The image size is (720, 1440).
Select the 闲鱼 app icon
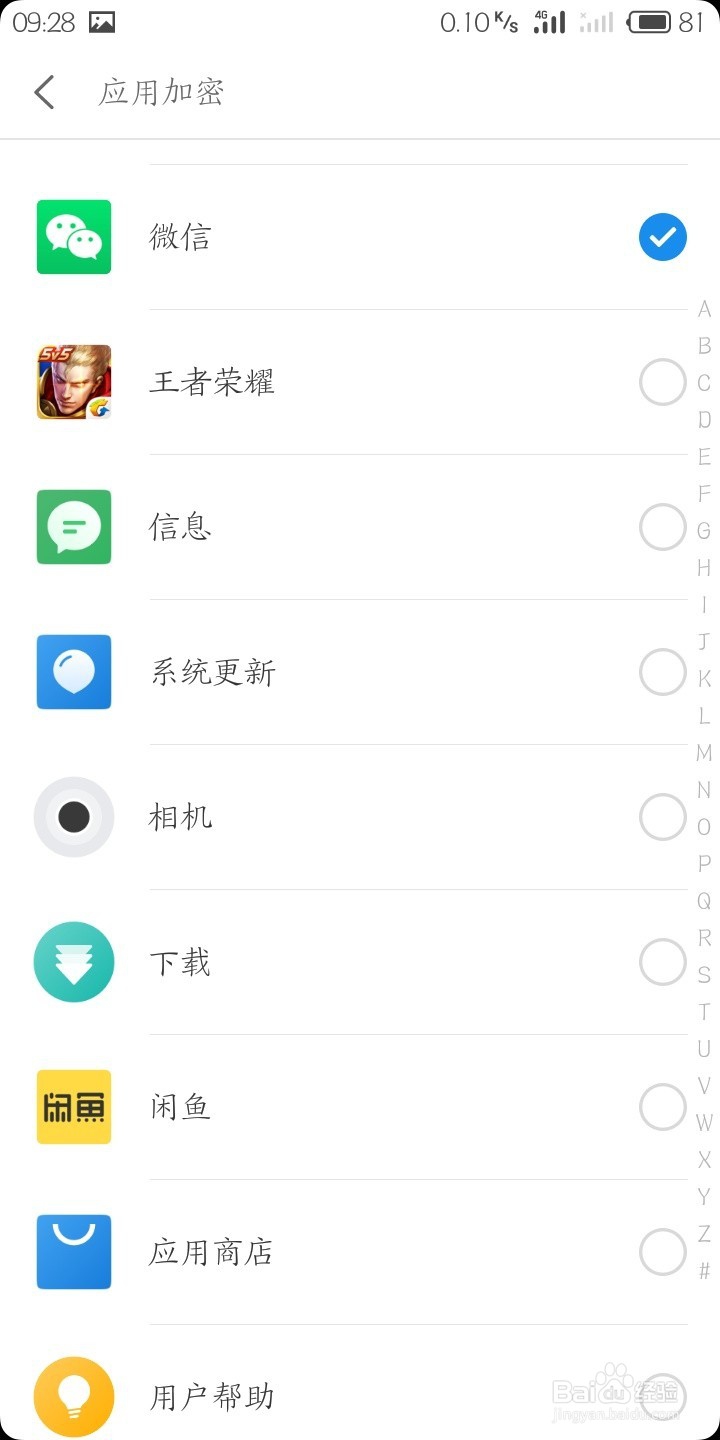pyautogui.click(x=74, y=1107)
